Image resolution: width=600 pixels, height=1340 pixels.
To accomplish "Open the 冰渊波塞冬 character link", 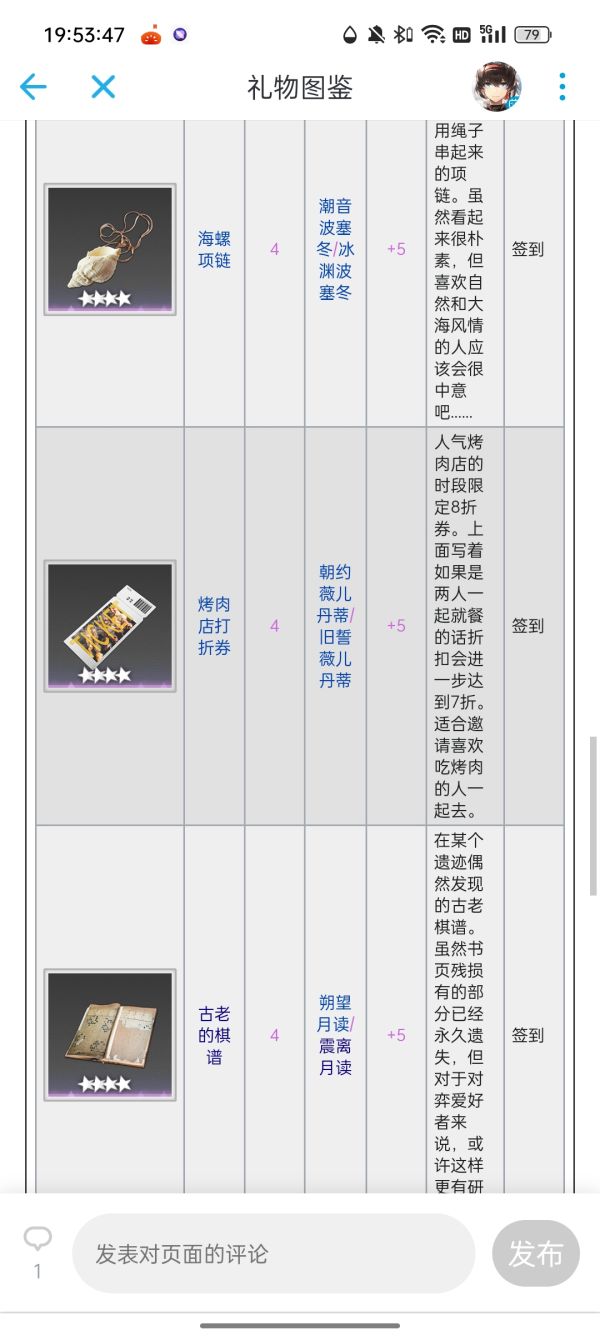I will tap(336, 270).
